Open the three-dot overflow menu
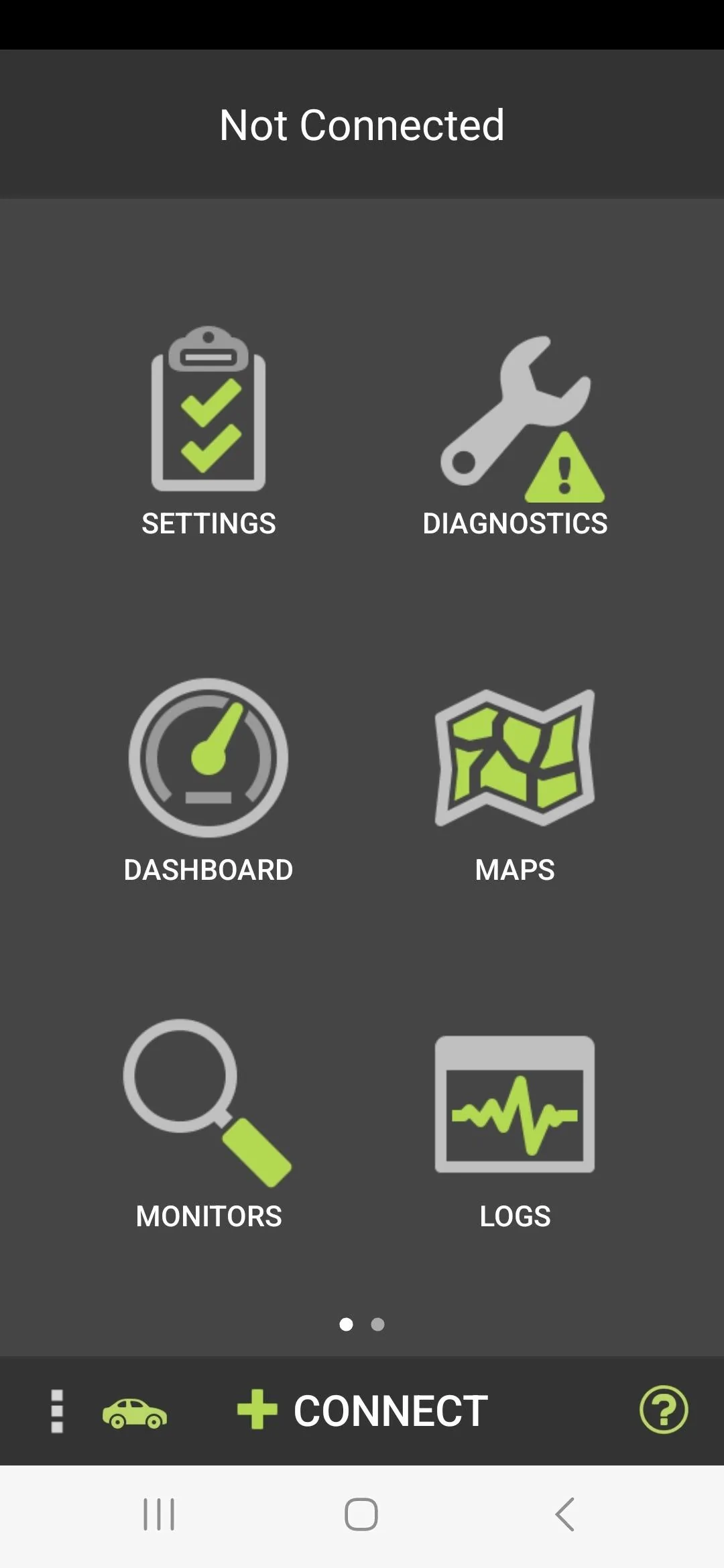This screenshot has height=1568, width=724. [x=57, y=1411]
